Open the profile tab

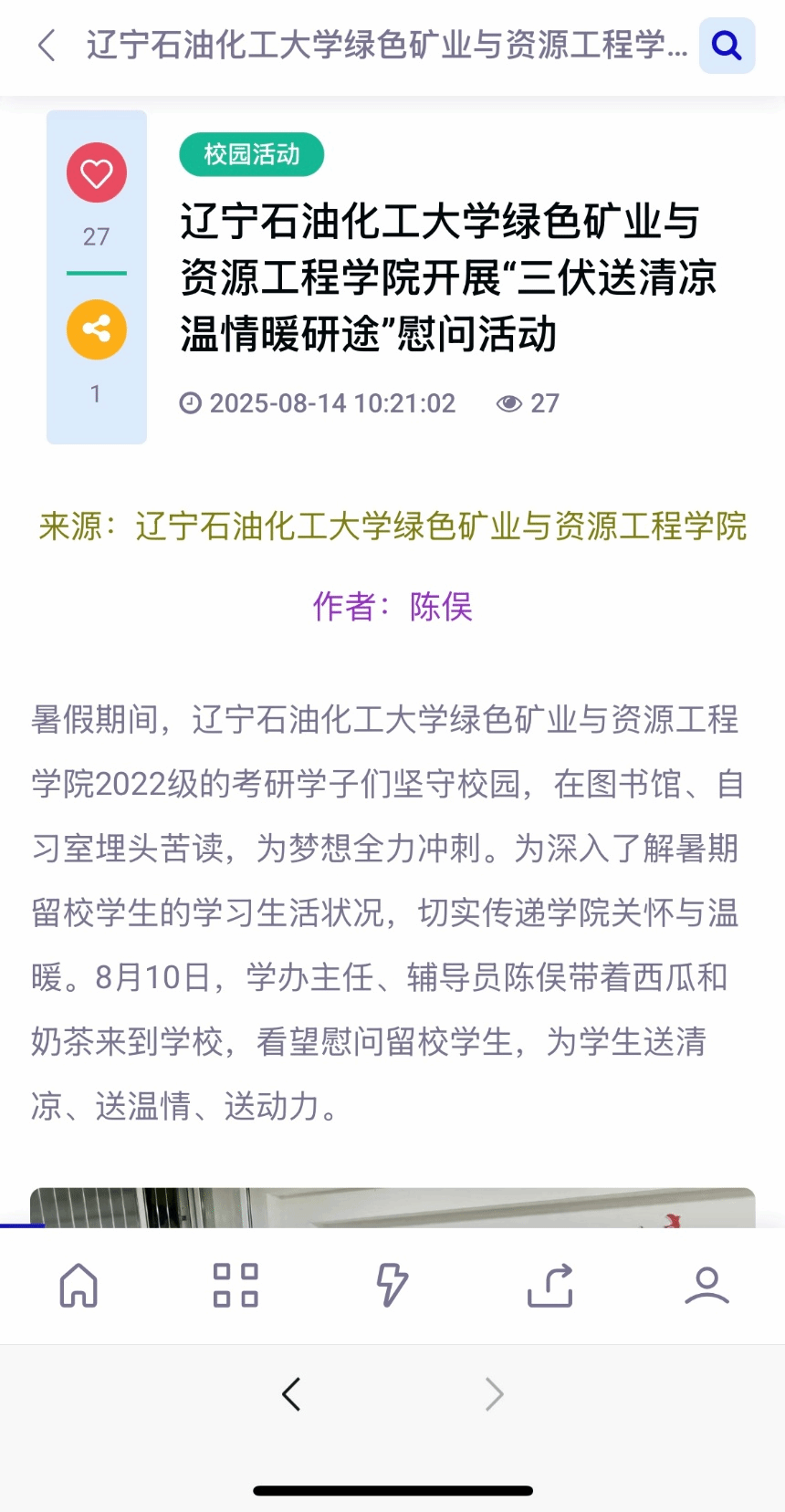click(706, 1286)
